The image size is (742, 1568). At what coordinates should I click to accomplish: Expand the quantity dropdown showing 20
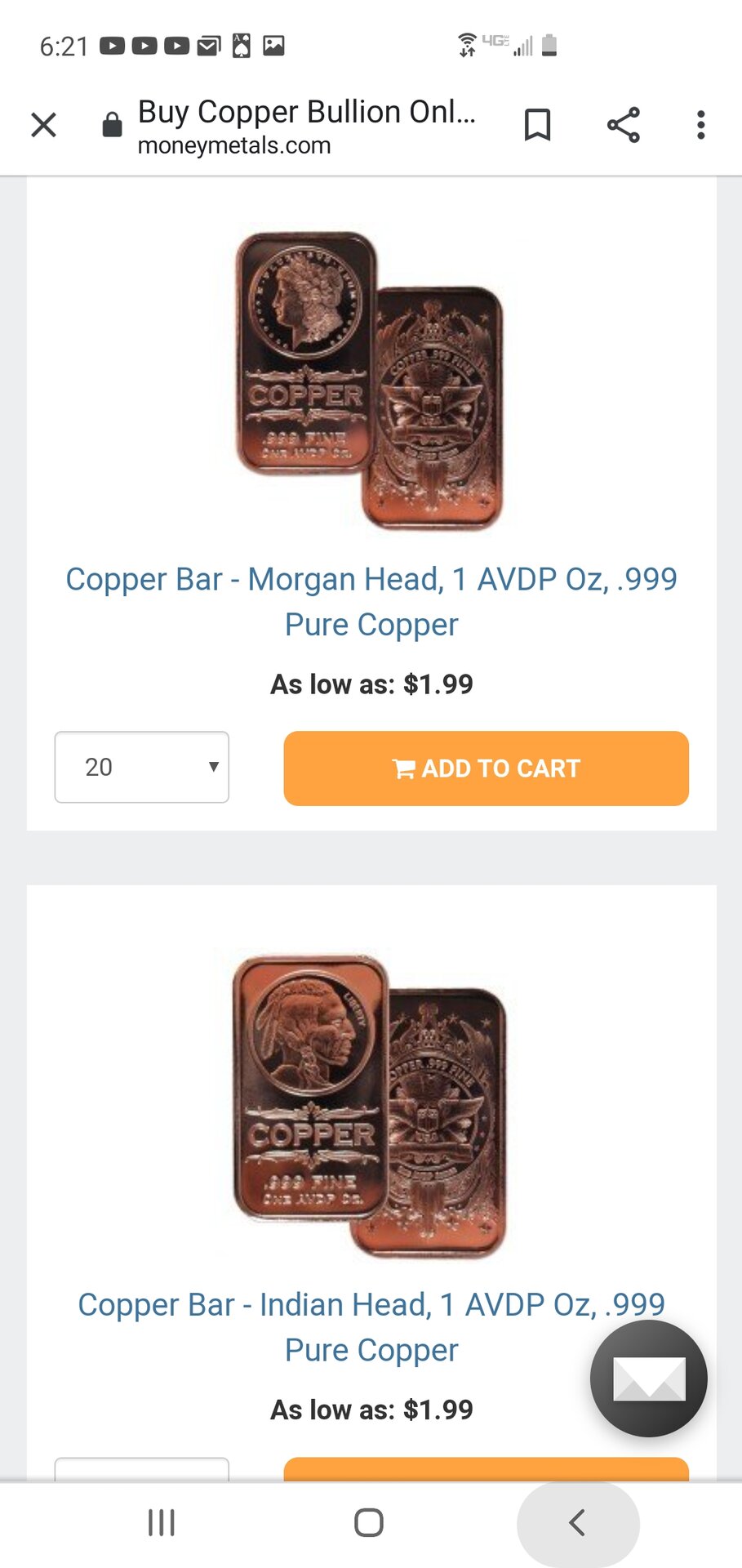tap(142, 767)
